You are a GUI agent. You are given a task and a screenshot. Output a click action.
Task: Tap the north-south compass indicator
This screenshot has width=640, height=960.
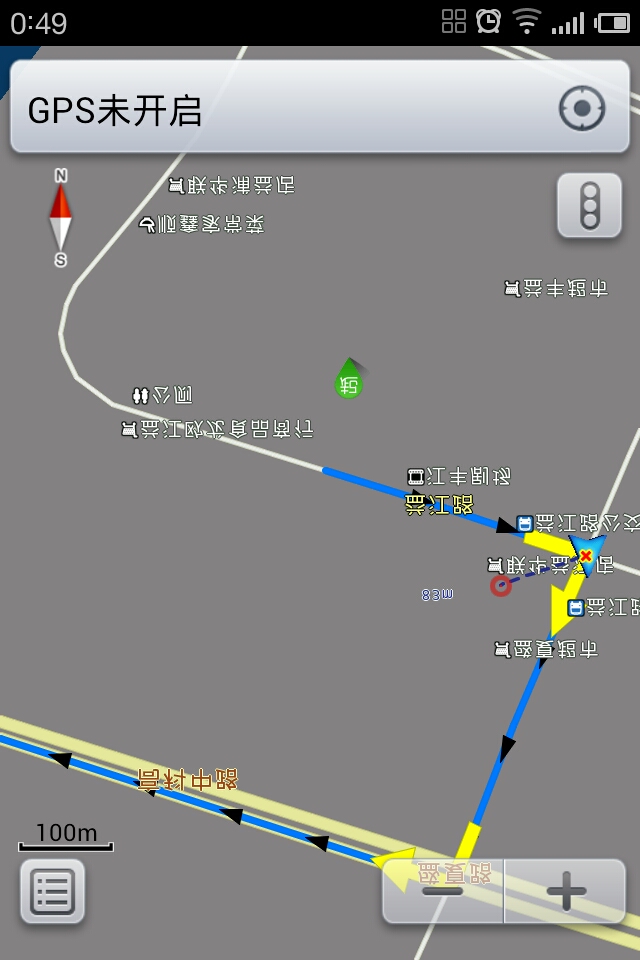(x=61, y=218)
